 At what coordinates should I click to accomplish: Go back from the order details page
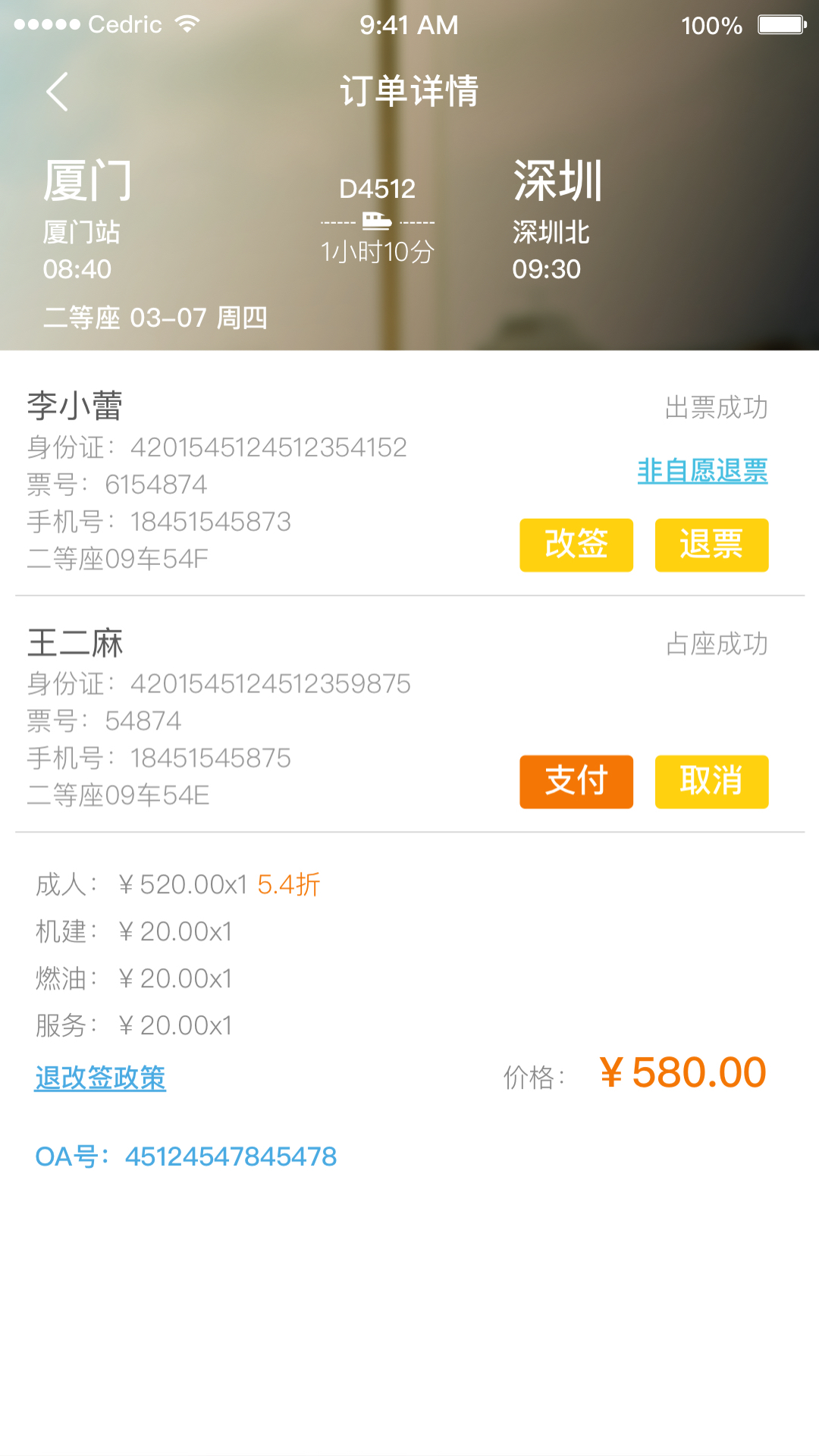pyautogui.click(x=58, y=92)
